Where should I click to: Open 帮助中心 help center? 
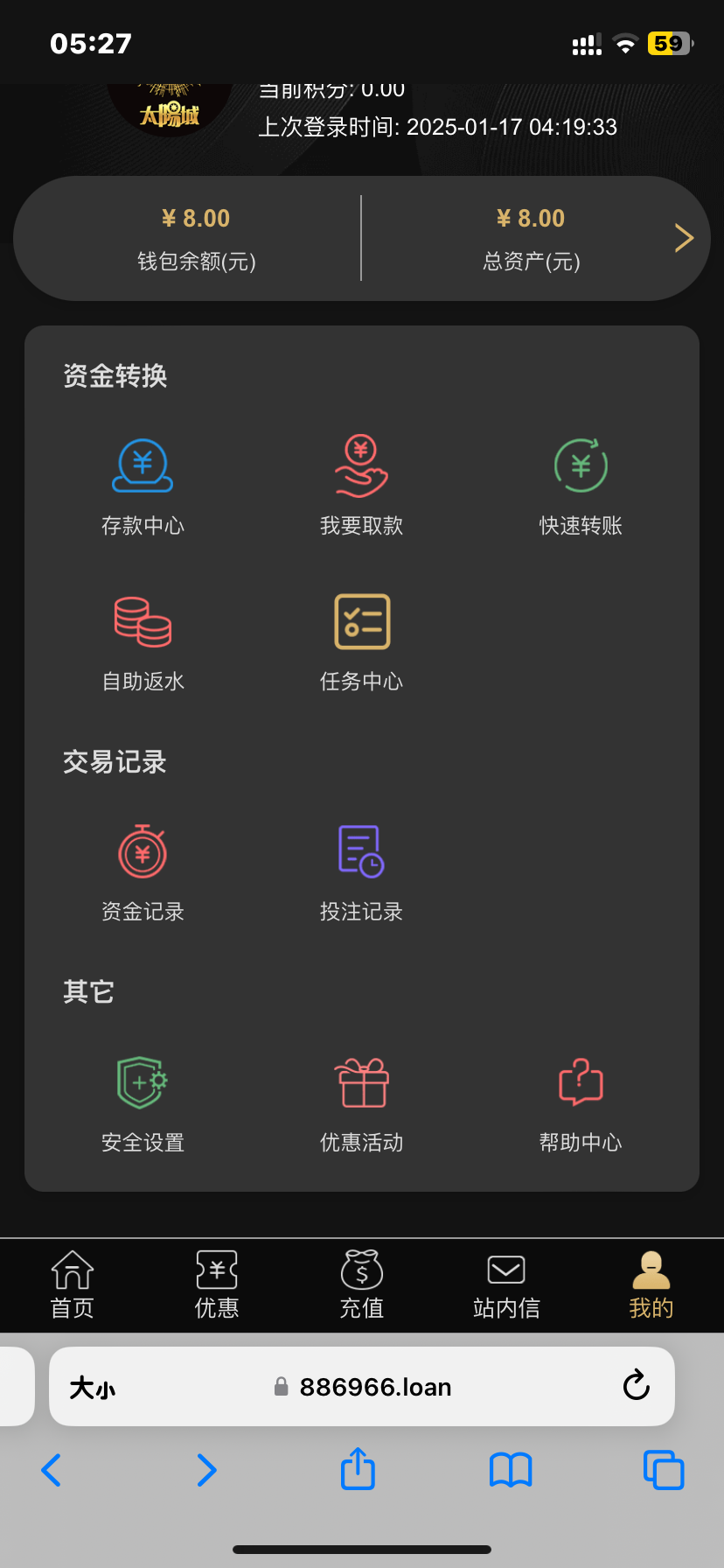581,1104
